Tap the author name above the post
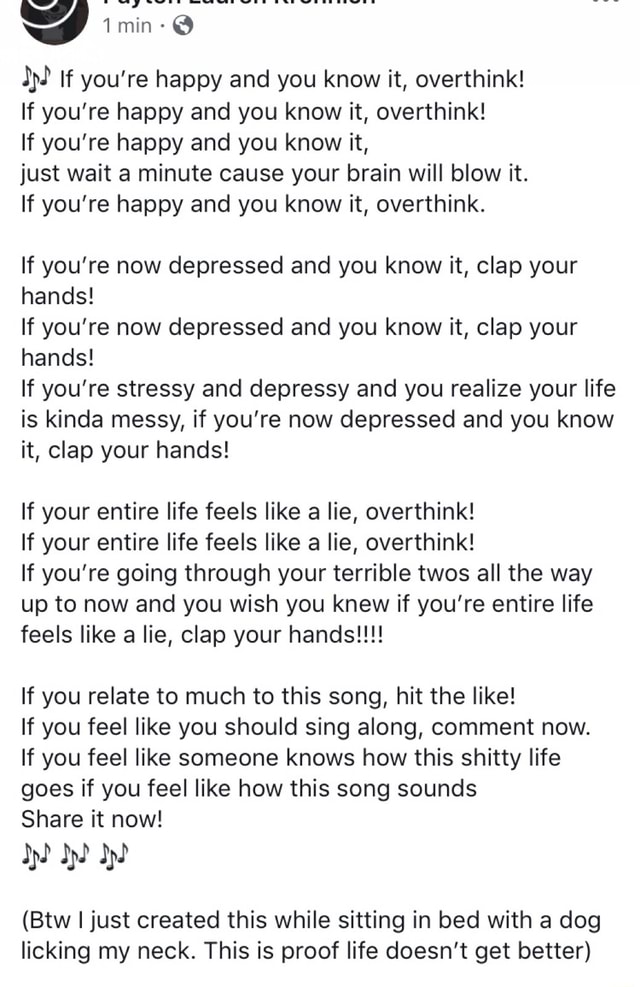This screenshot has height=987, width=640. (238, 3)
